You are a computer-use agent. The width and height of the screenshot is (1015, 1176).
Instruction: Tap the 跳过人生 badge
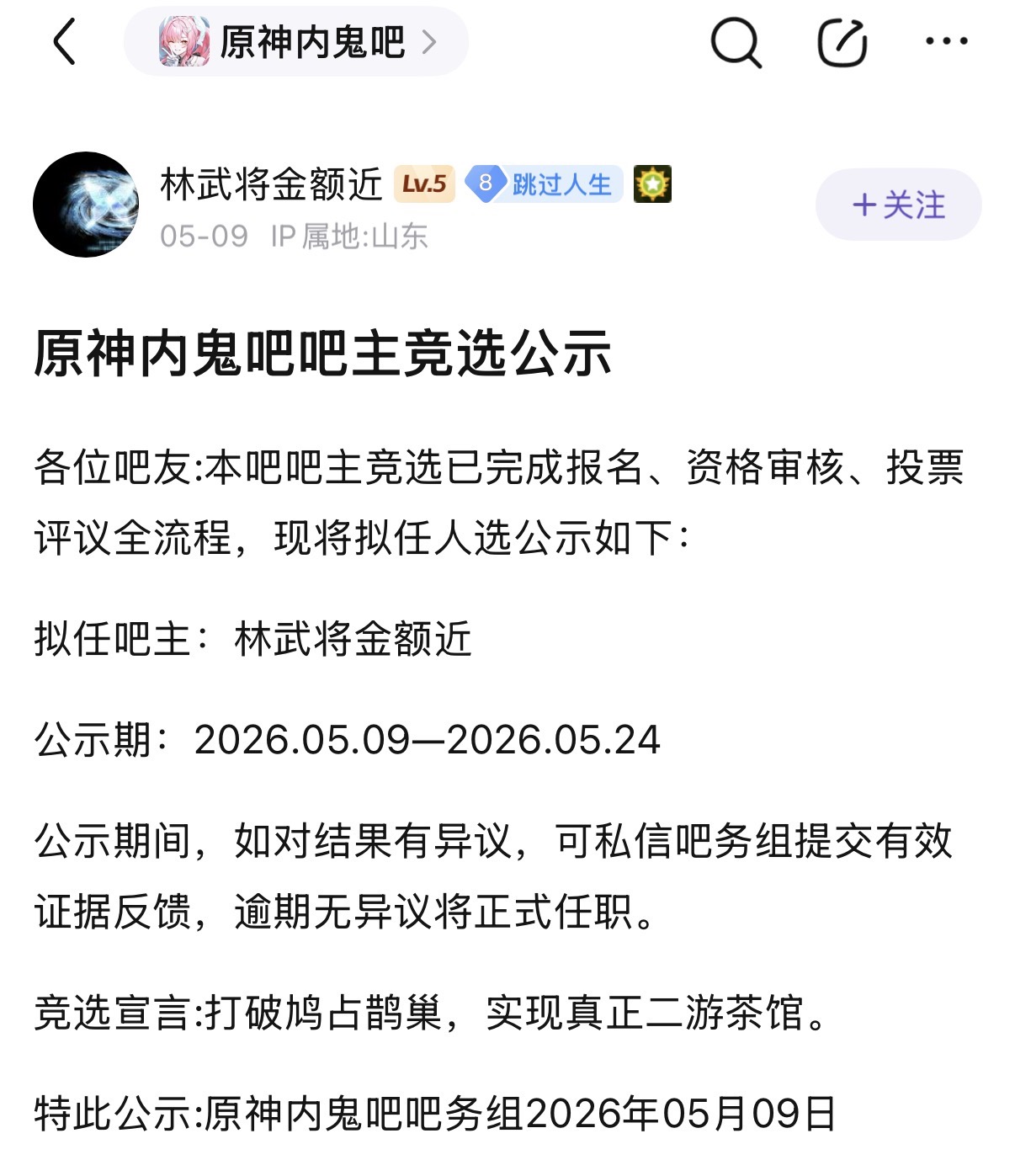pyautogui.click(x=545, y=184)
